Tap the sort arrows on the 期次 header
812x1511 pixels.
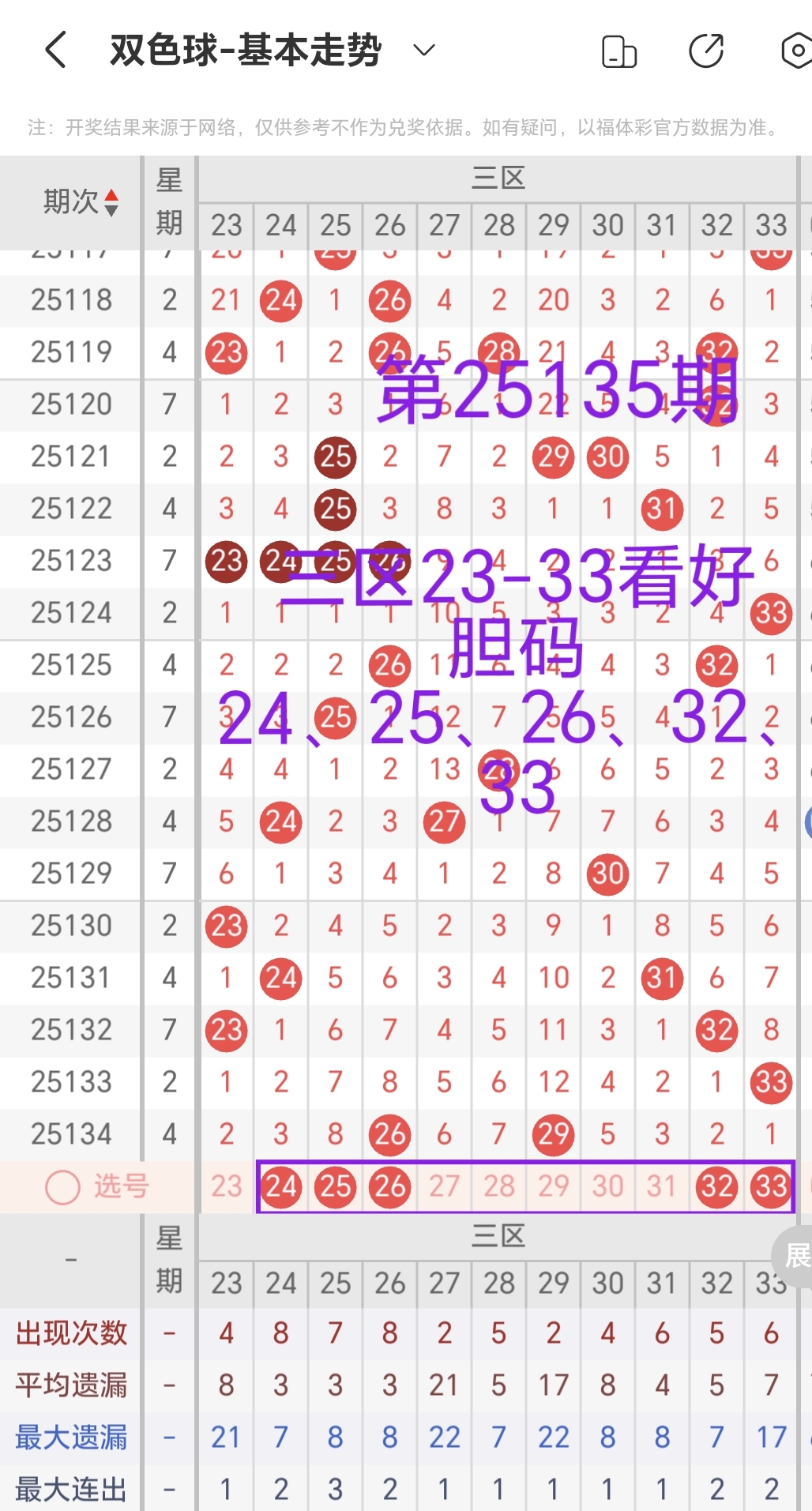pyautogui.click(x=112, y=202)
